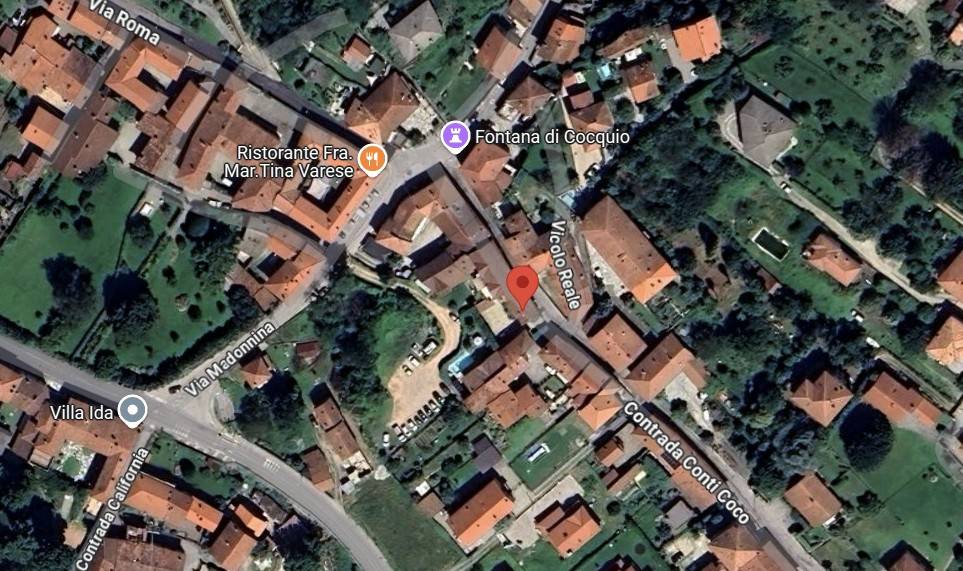Open the Ristorante Fra. Mar.Tina Varese marker
Image resolution: width=963 pixels, height=571 pixels.
pos(372,159)
